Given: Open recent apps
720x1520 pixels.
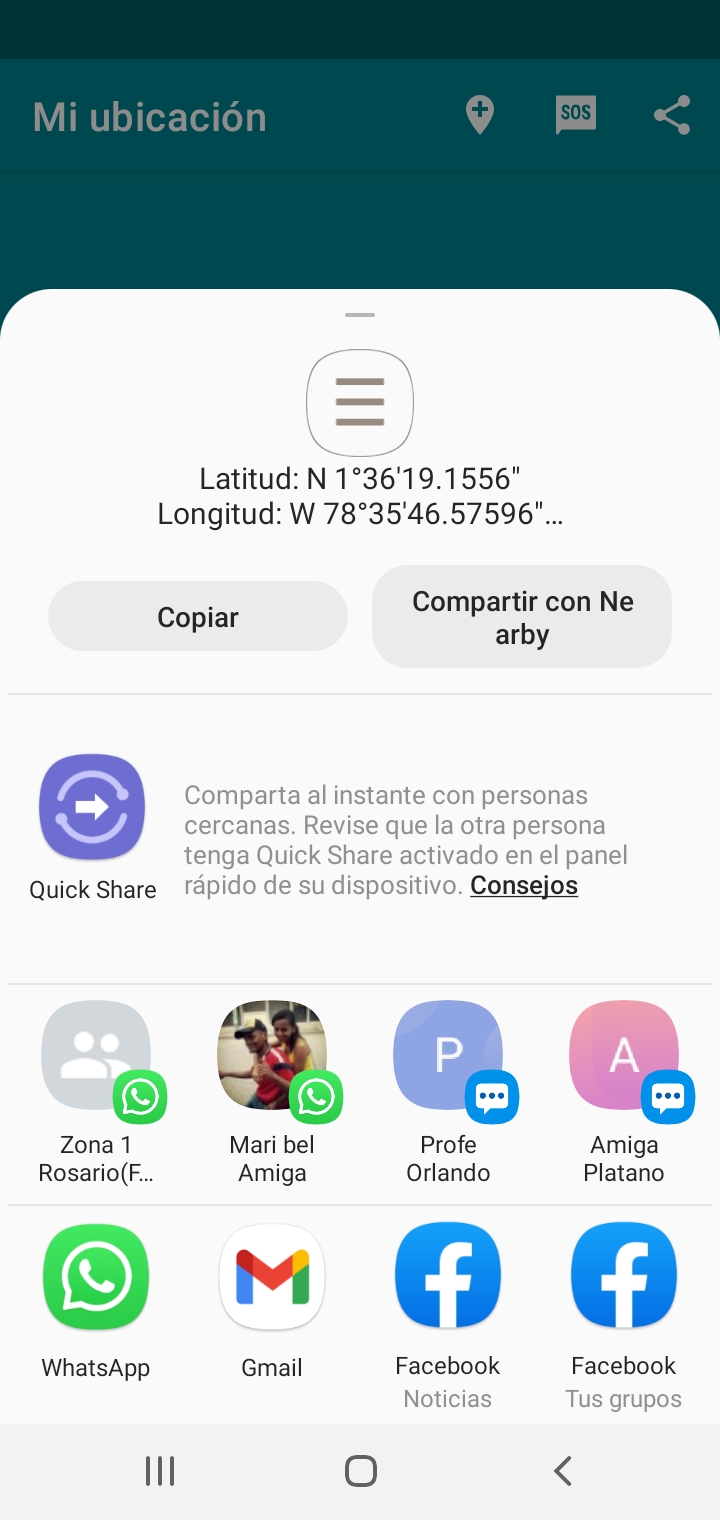Looking at the screenshot, I should tap(160, 1471).
